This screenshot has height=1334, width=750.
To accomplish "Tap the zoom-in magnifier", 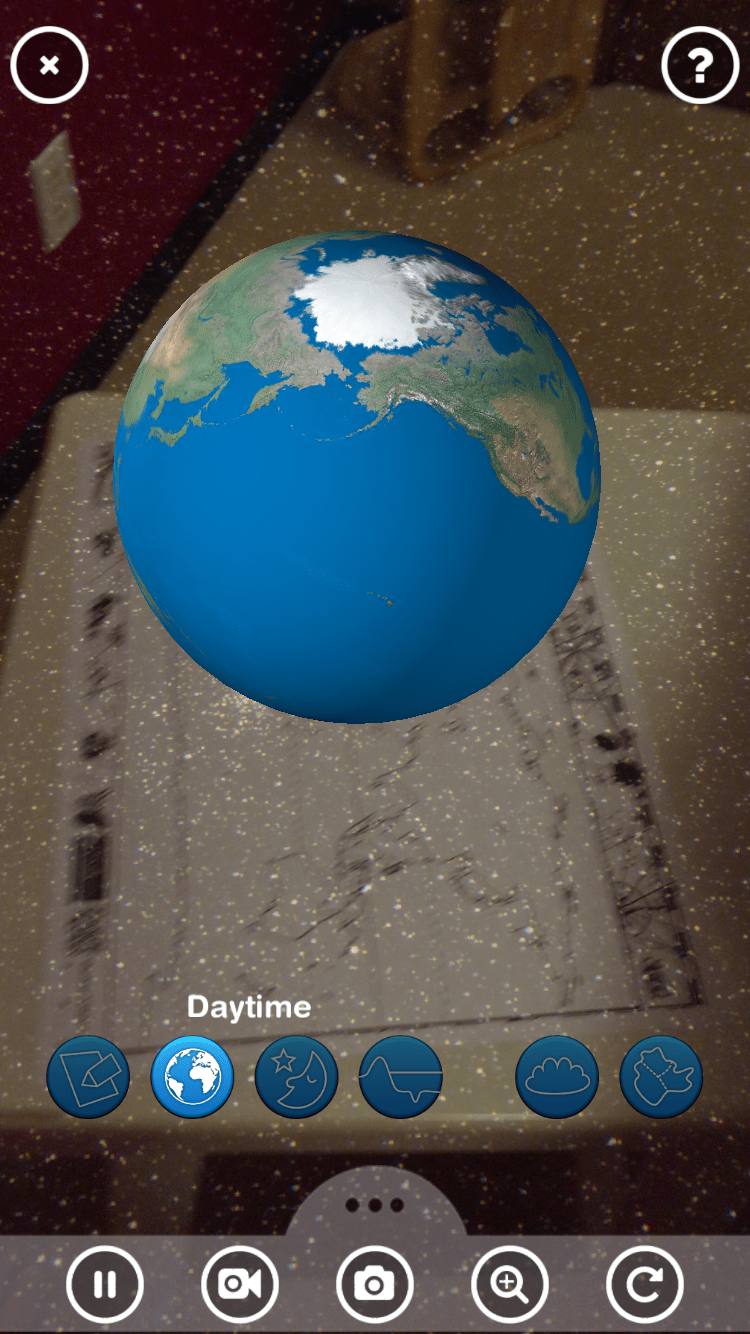I will 510,1284.
